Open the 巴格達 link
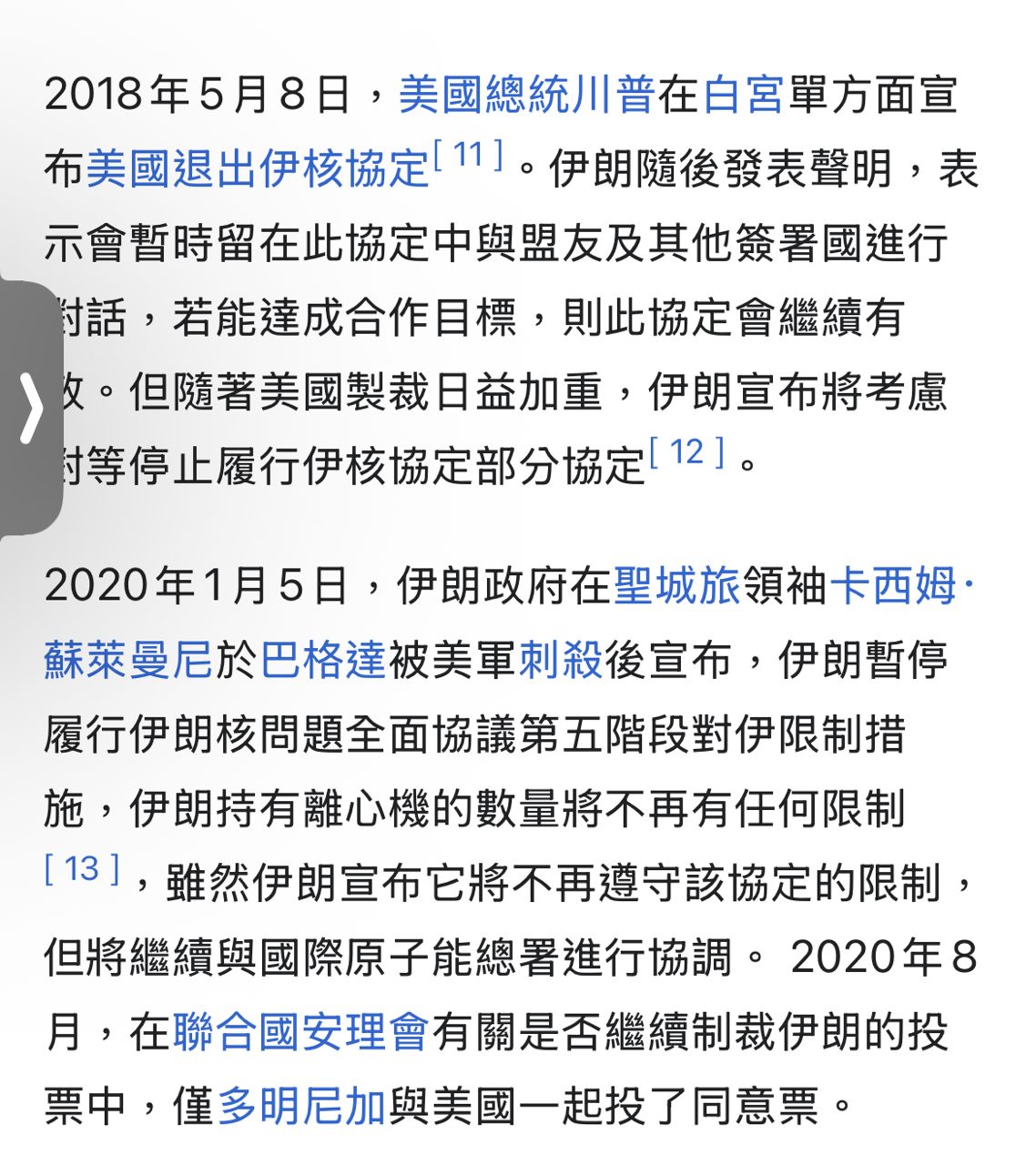 pos(323,660)
